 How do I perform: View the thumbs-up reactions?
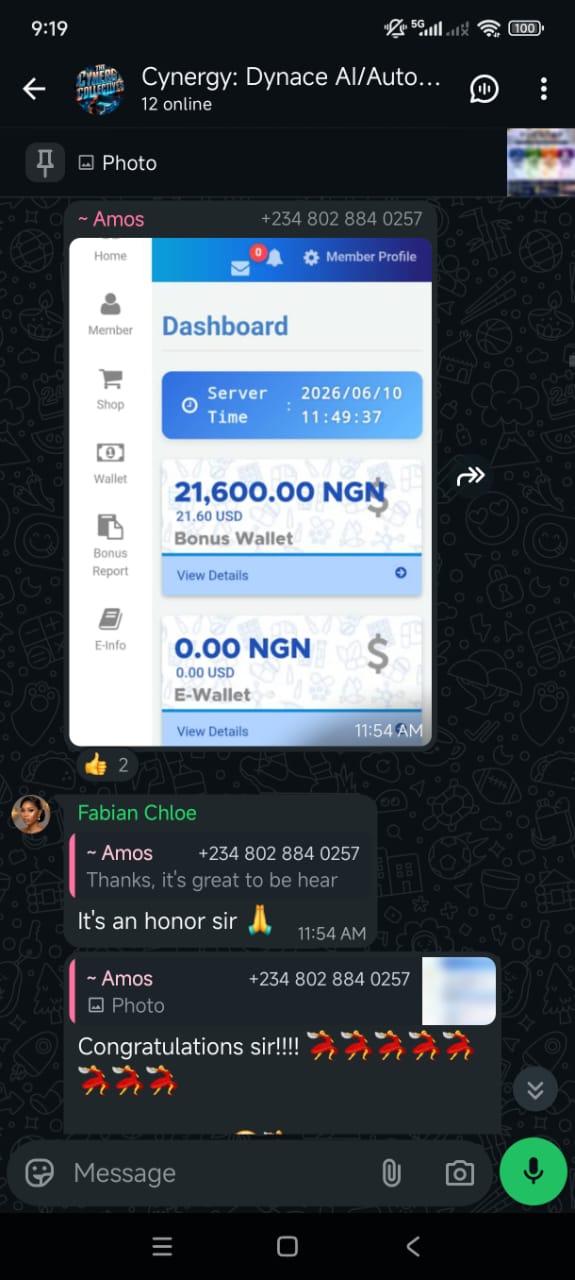(x=107, y=765)
